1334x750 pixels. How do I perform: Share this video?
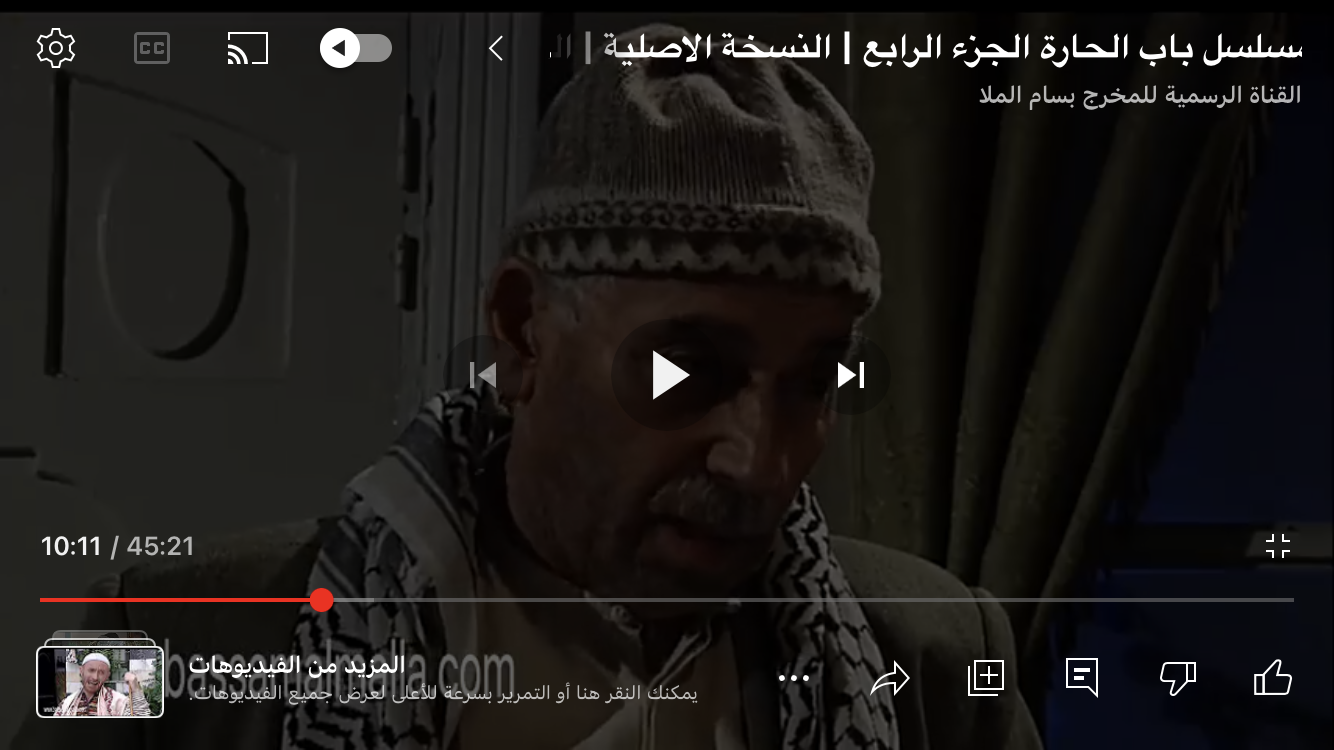pos(890,680)
